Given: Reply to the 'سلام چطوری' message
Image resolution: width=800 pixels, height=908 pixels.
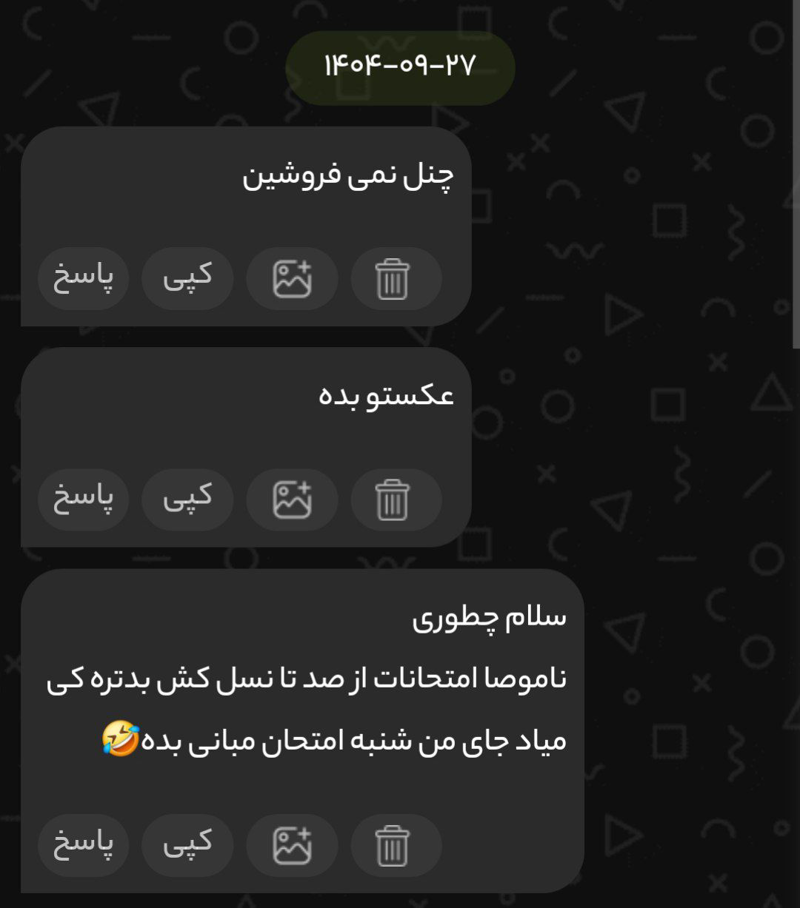Looking at the screenshot, I should (84, 845).
